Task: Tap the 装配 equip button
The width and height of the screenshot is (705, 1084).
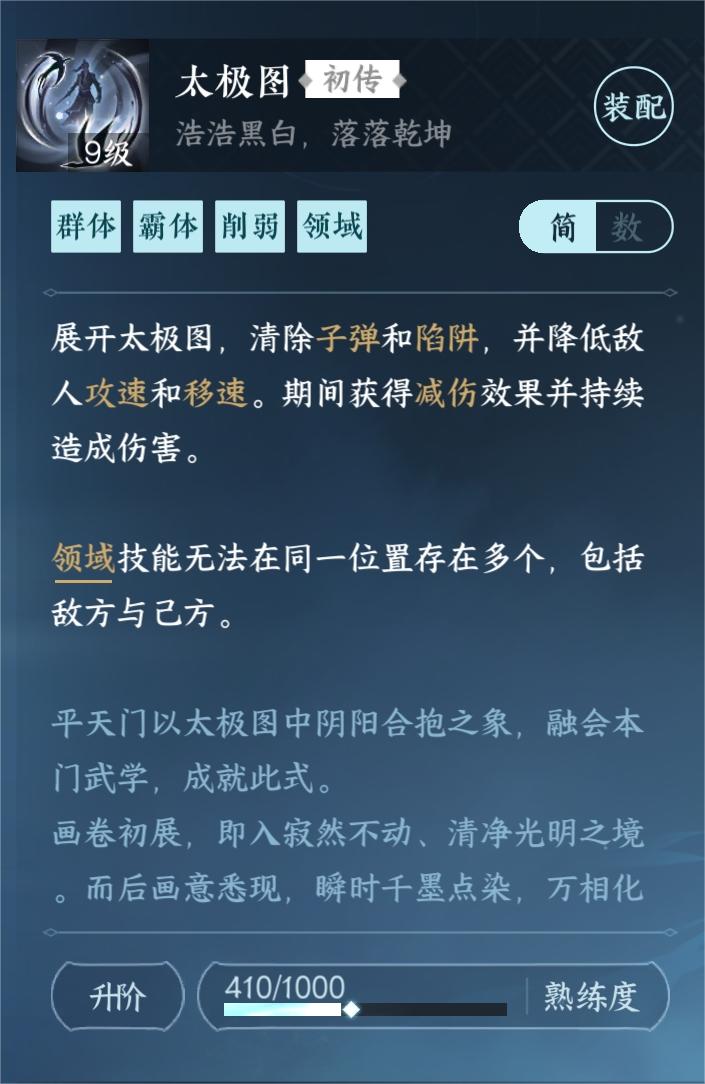Action: coord(633,106)
